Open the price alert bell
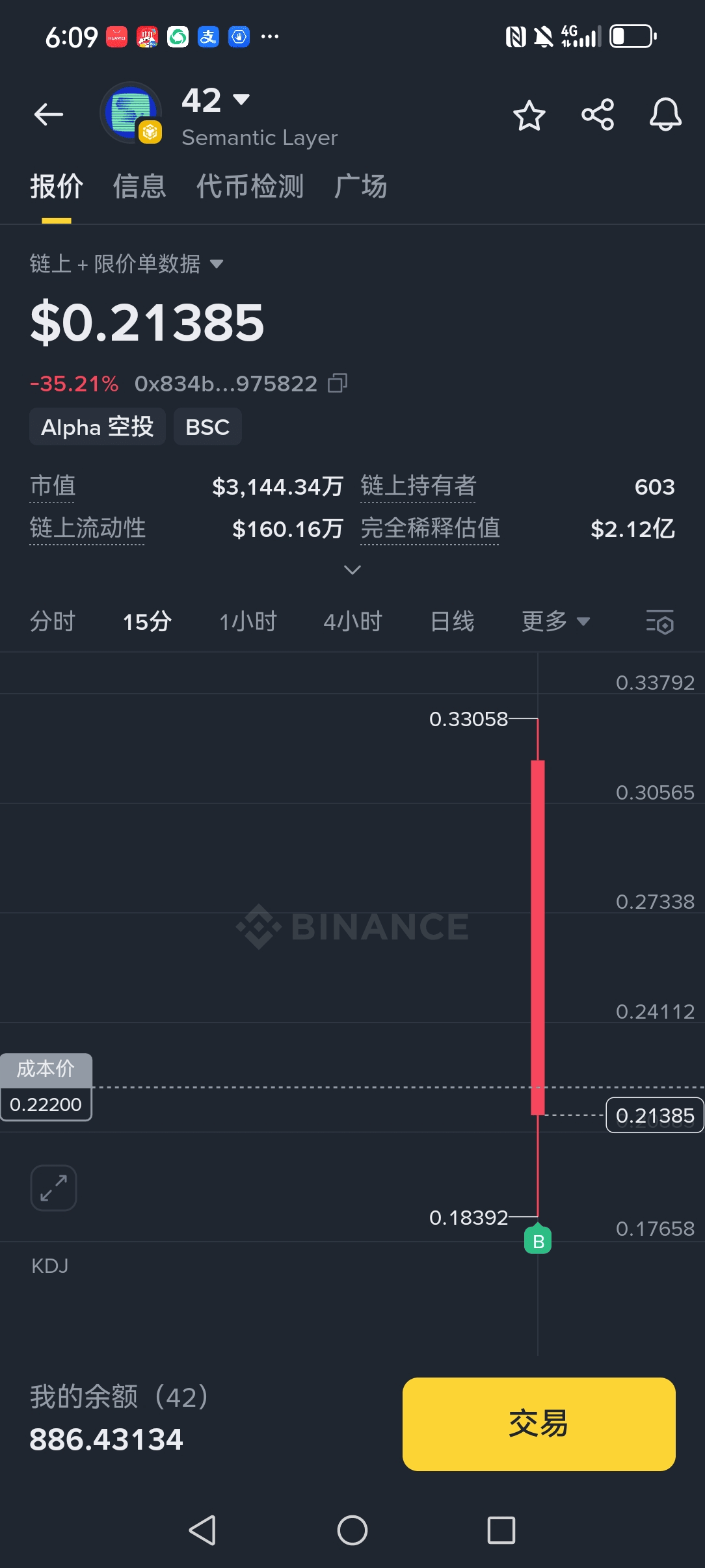The width and height of the screenshot is (705, 1568). 665,115
